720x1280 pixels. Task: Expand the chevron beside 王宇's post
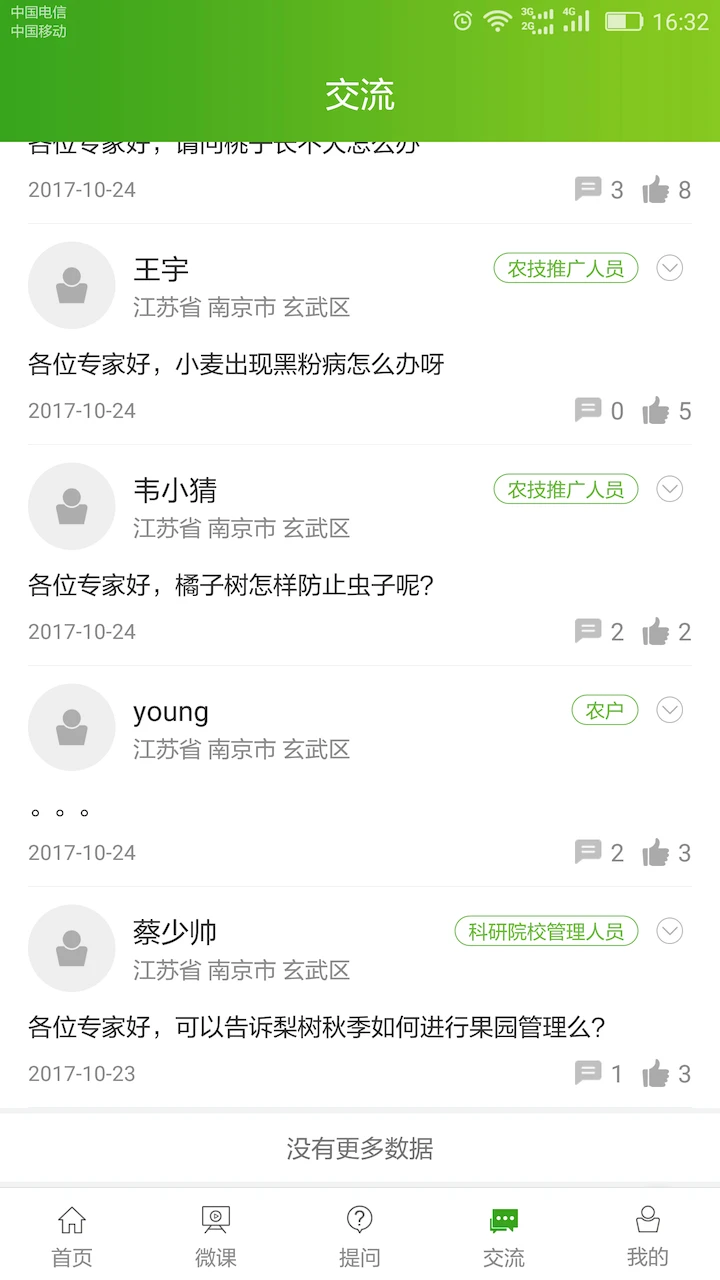[x=669, y=268]
